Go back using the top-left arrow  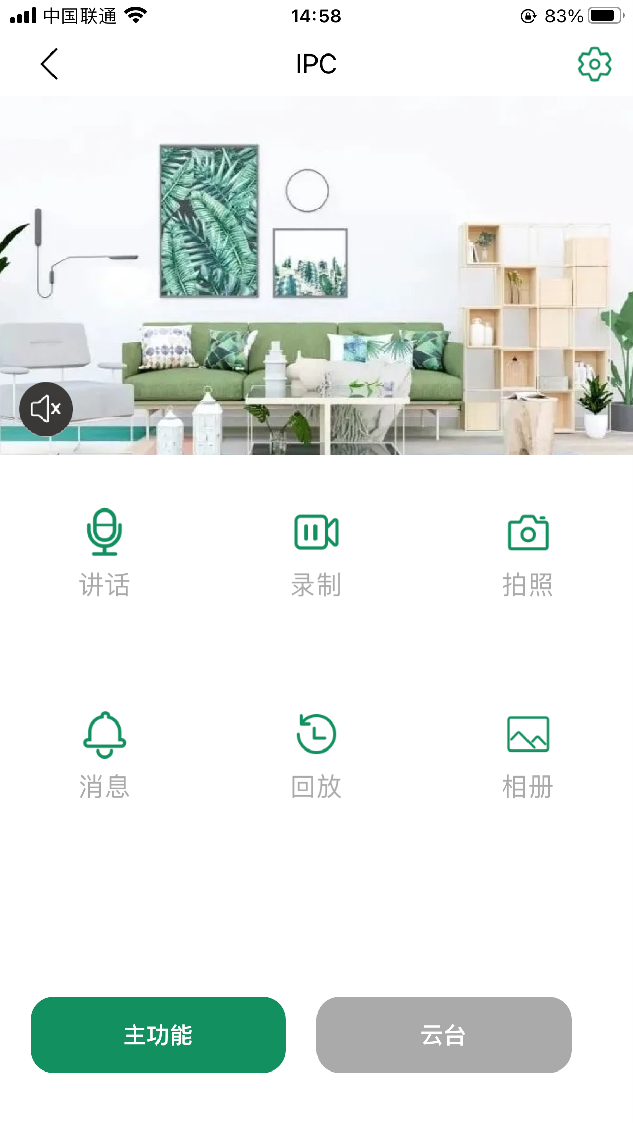49,64
